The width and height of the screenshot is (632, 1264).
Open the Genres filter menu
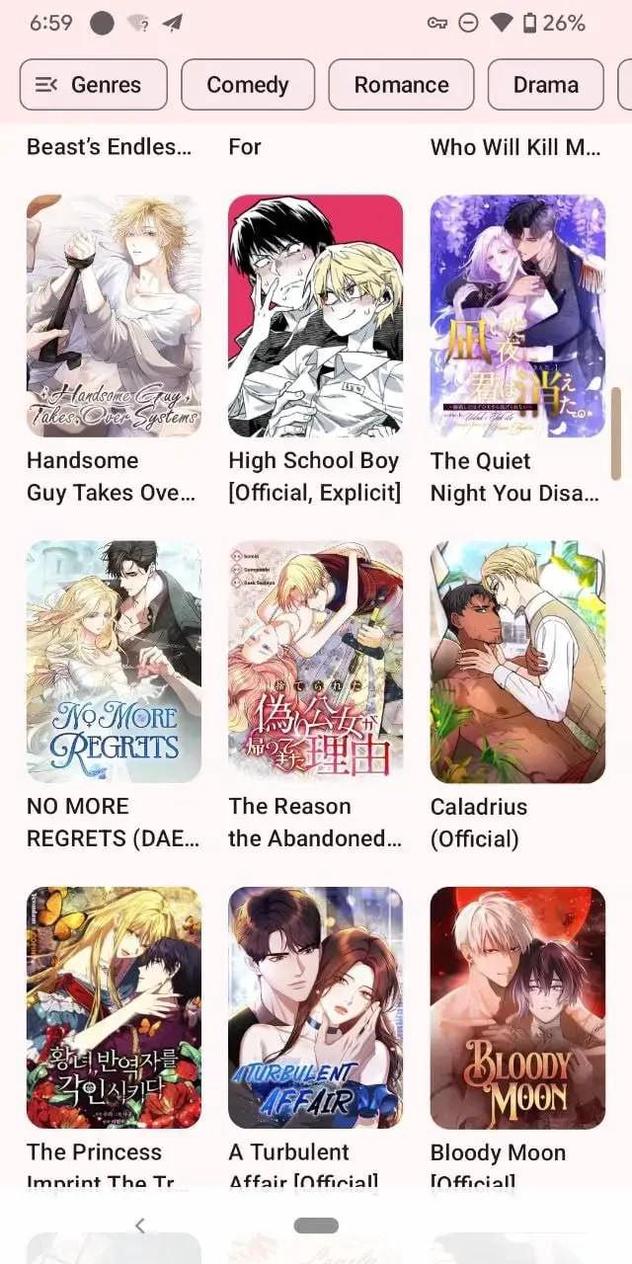pos(93,85)
